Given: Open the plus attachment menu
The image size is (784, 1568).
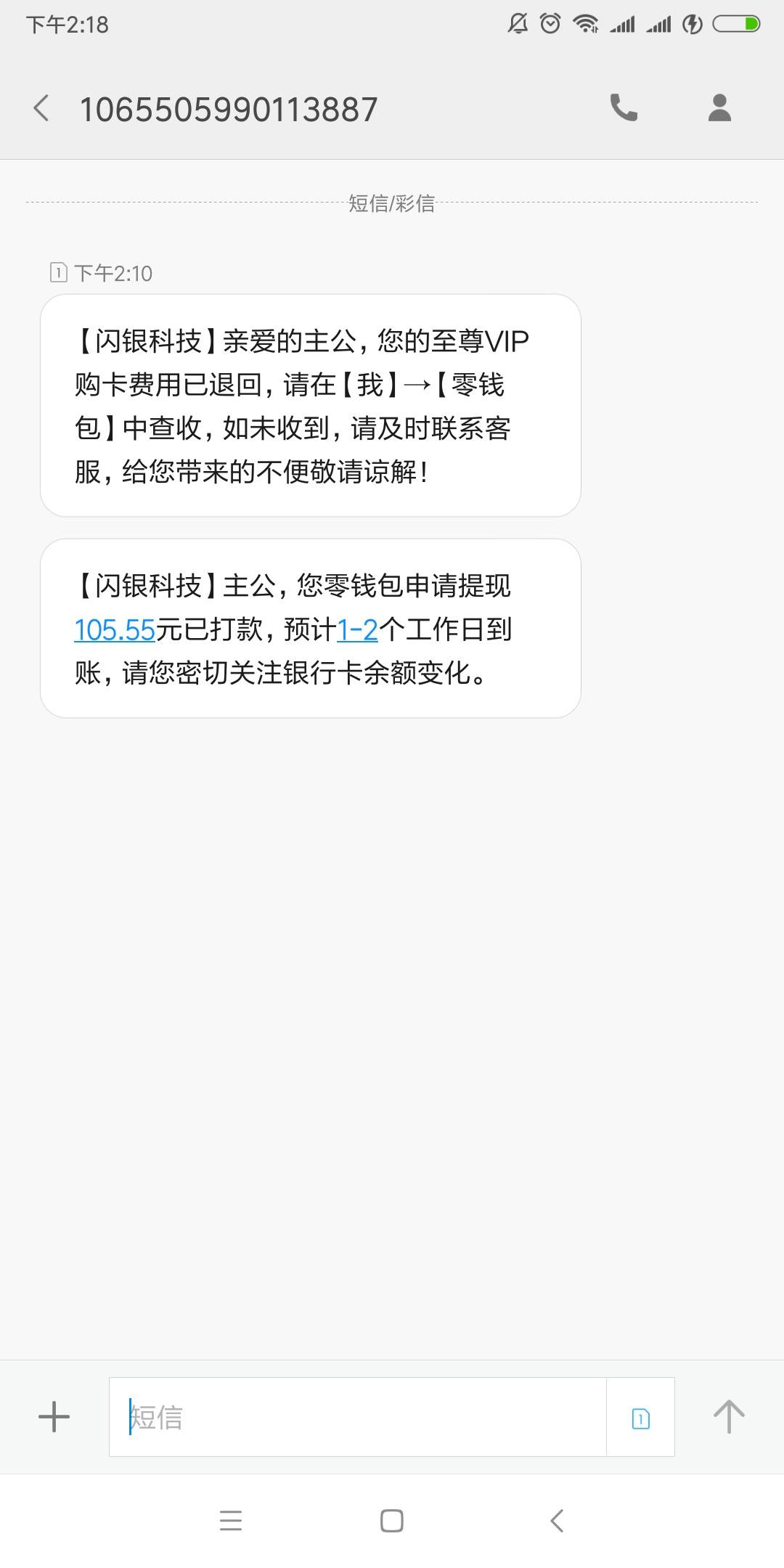Looking at the screenshot, I should coord(54,1416).
